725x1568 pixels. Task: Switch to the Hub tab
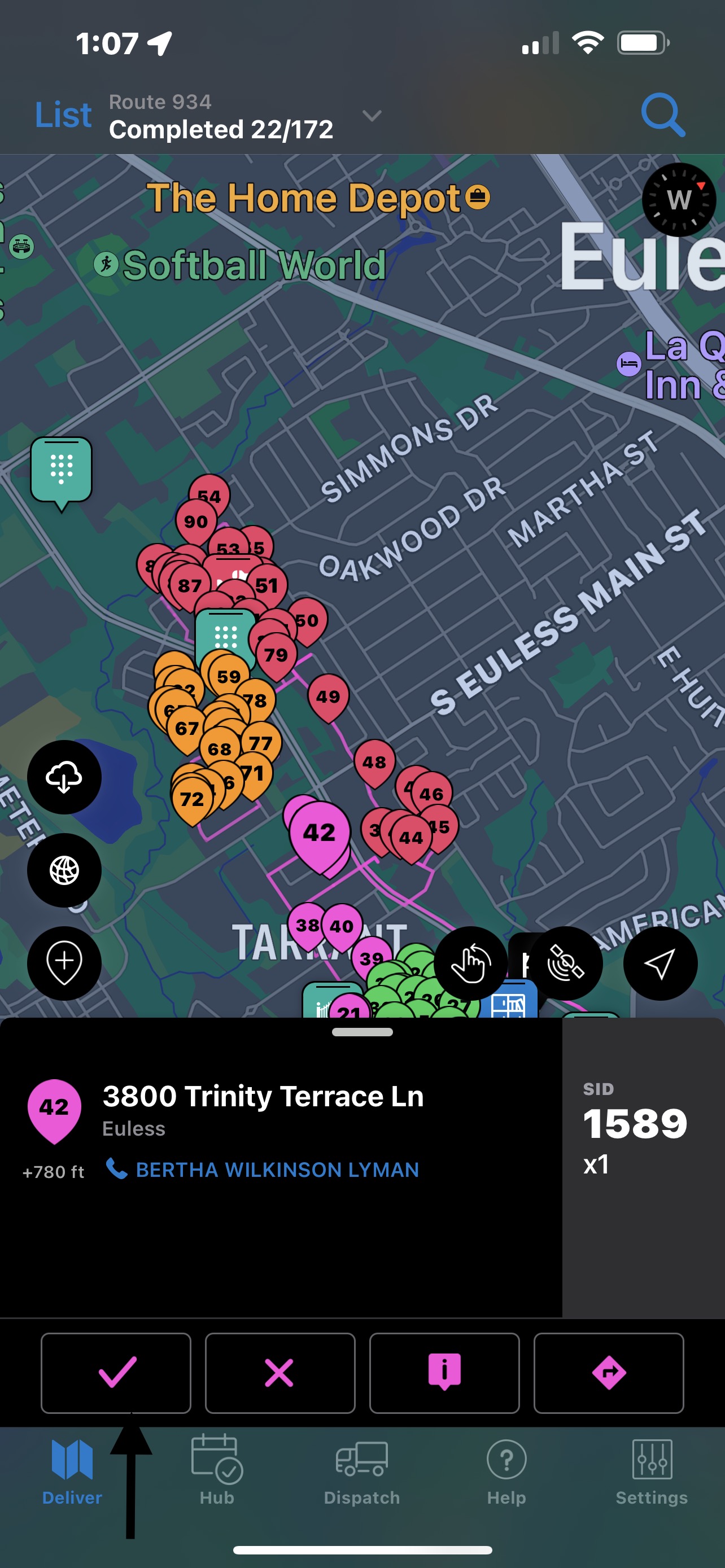[217, 1469]
